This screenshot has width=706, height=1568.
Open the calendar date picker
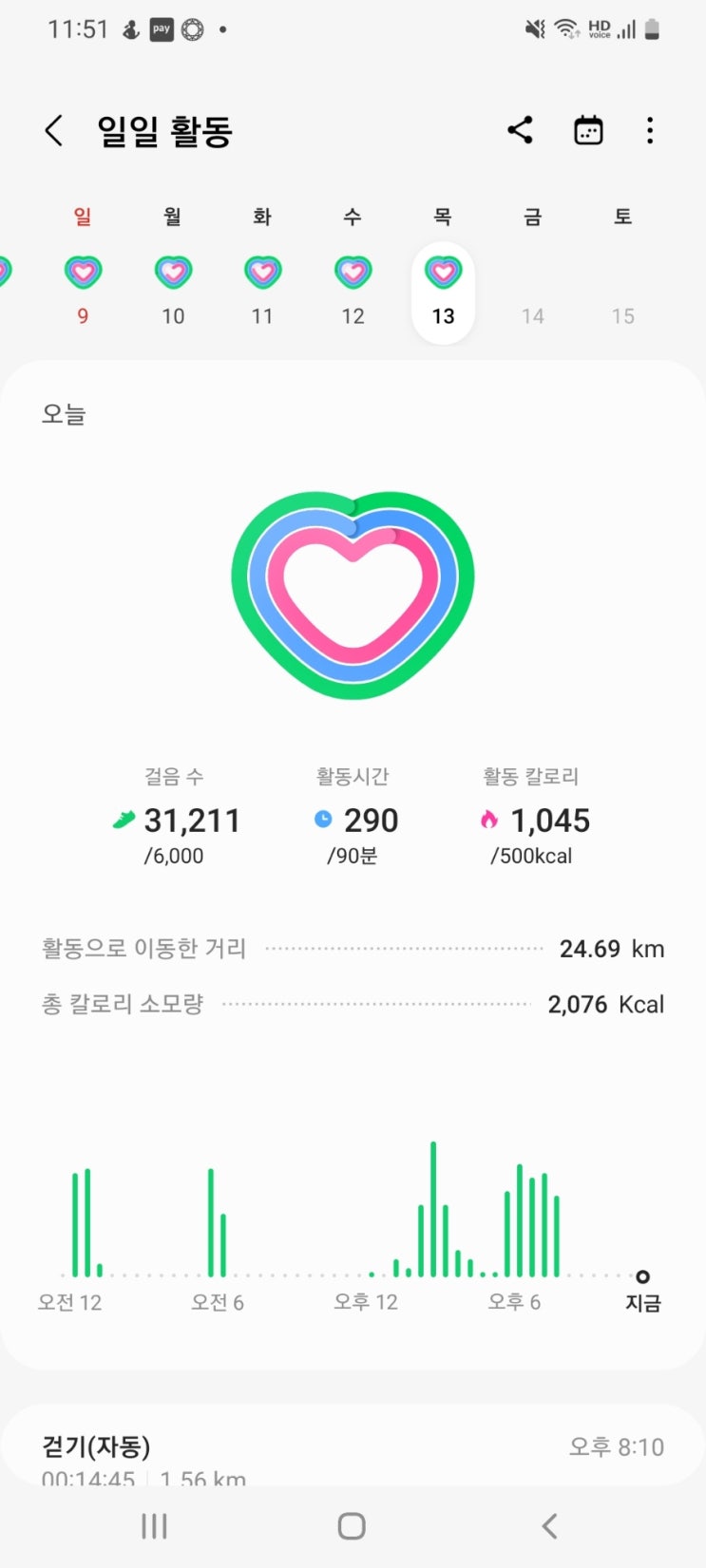(x=588, y=130)
